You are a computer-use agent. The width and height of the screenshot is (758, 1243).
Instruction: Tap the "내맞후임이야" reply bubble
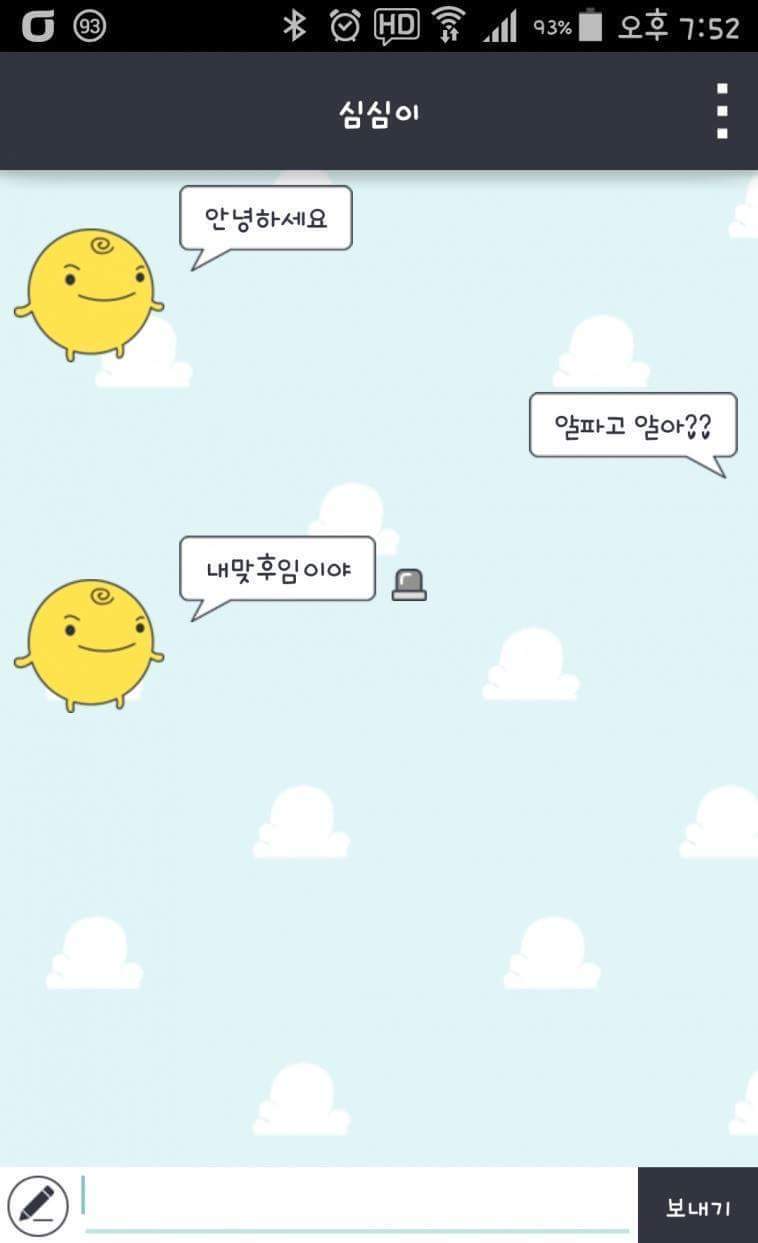[x=277, y=567]
